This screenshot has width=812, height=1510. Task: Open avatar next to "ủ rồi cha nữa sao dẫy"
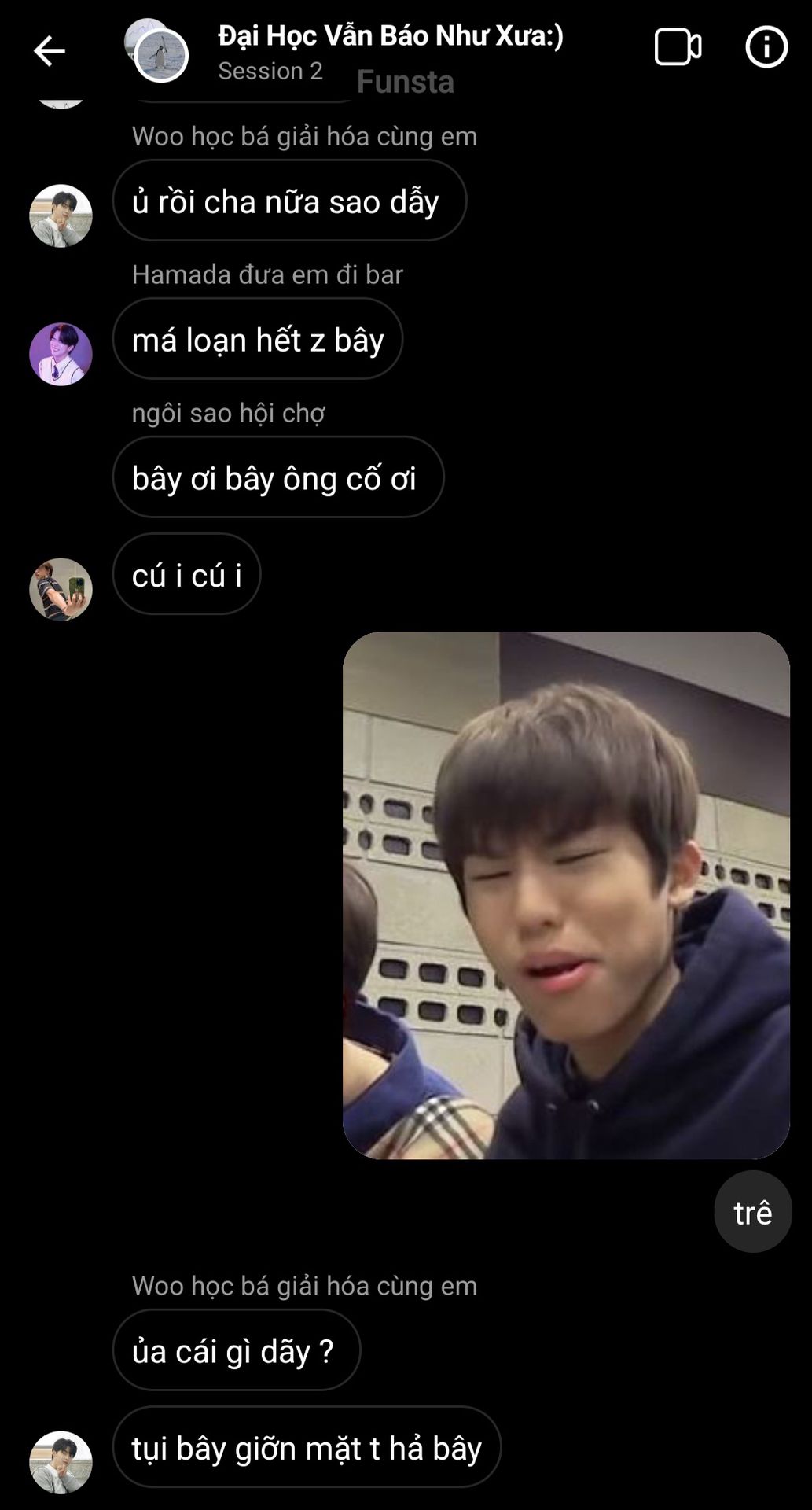tap(61, 215)
